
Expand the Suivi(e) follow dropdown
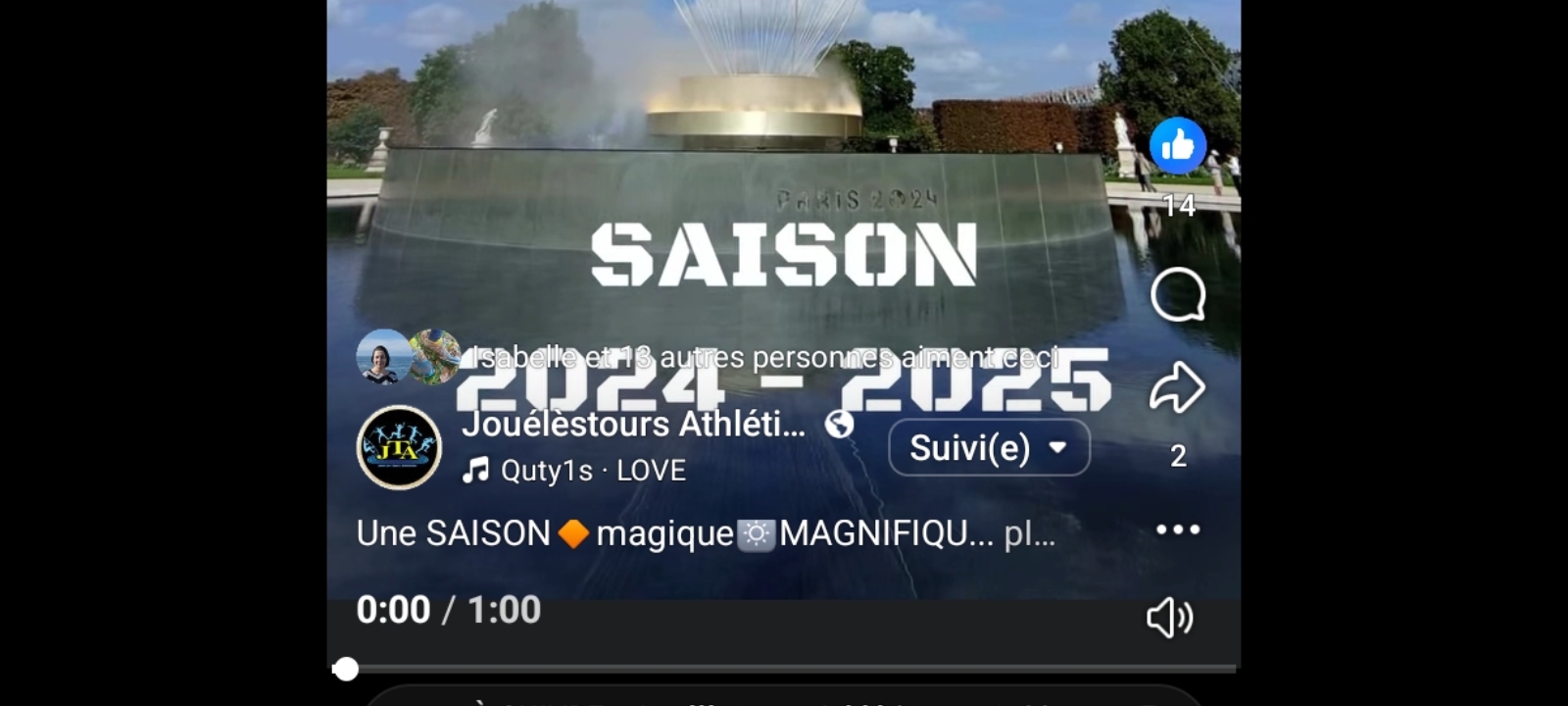point(989,448)
